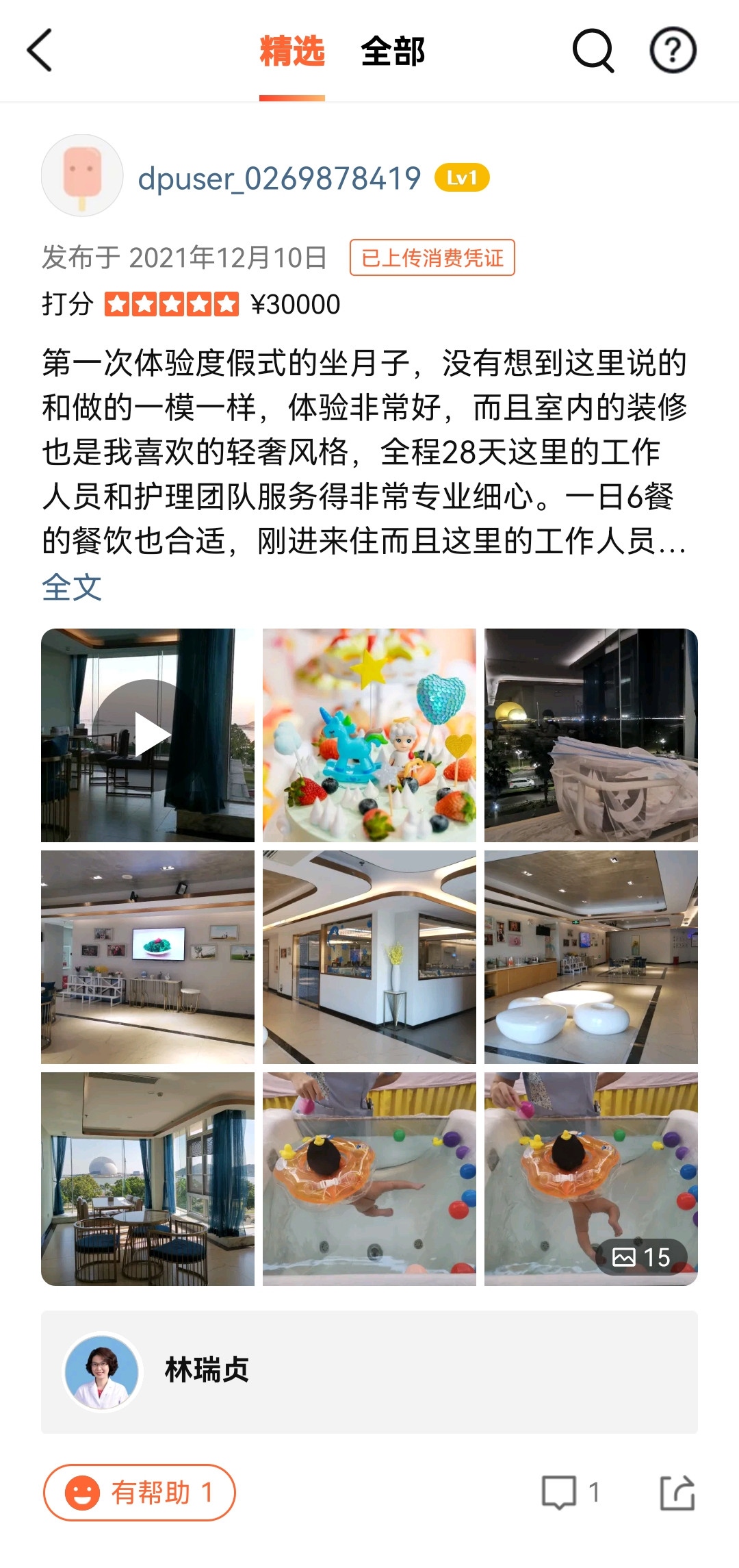Viewport: 739px width, 1568px height.
Task: Open the night view window photo
Action: pyautogui.click(x=591, y=735)
